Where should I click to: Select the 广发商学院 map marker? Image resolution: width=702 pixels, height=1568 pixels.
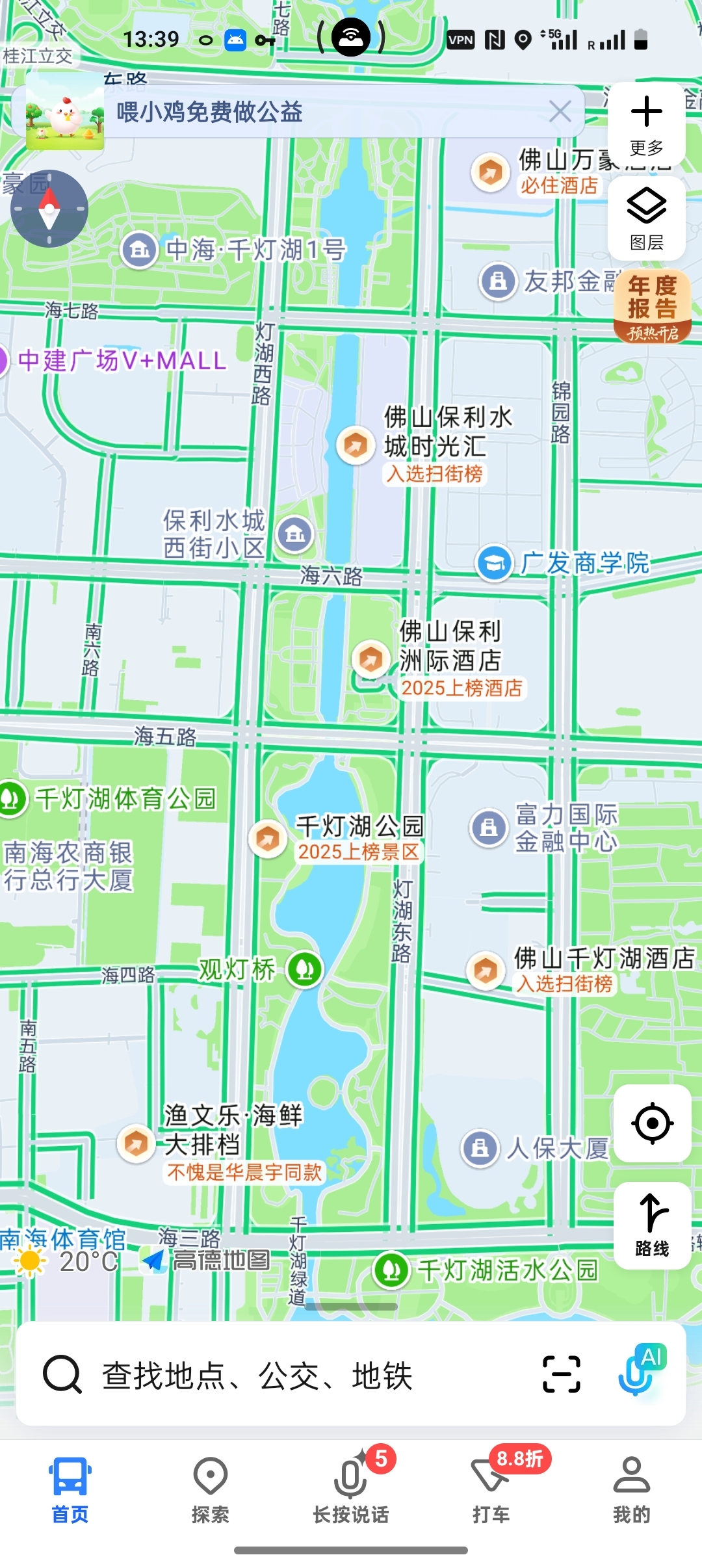495,563
